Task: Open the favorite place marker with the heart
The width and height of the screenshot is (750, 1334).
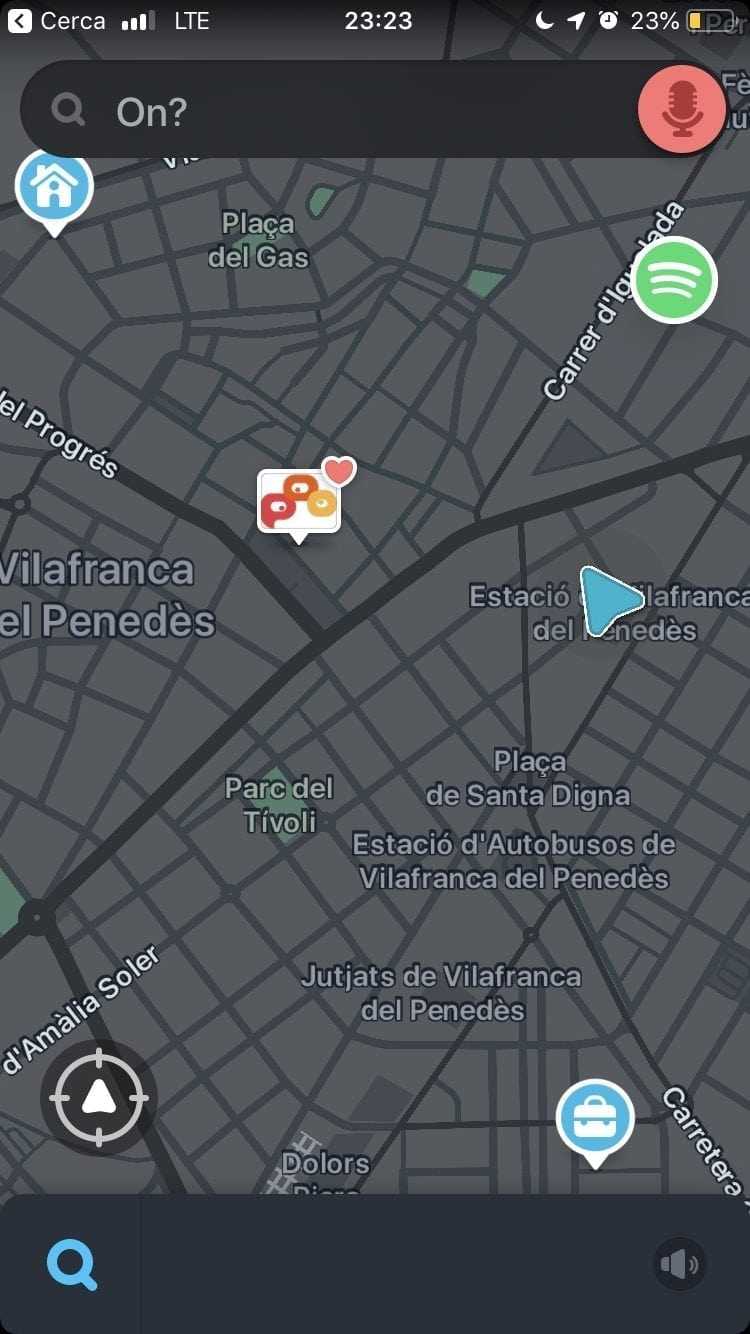Action: 306,498
